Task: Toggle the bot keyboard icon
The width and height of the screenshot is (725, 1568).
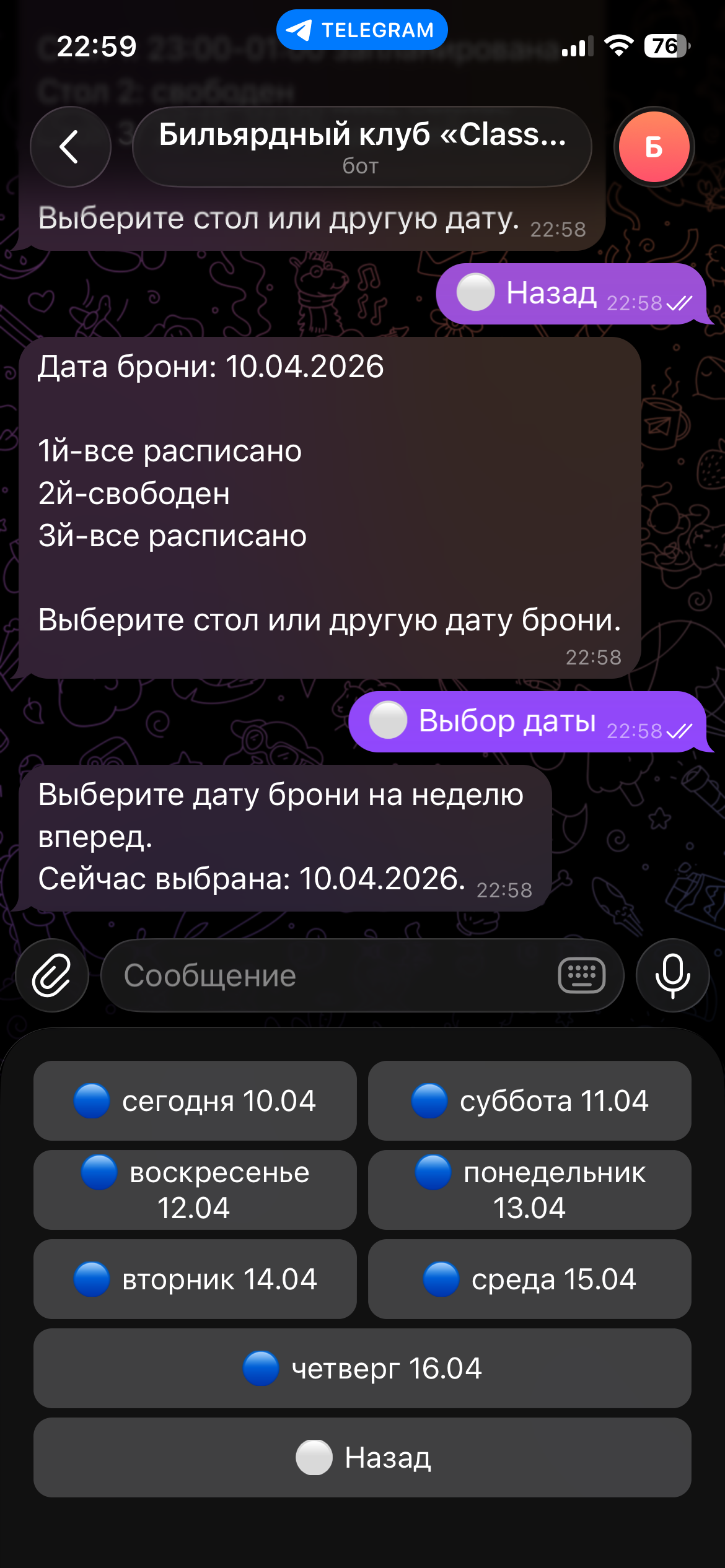Action: (x=581, y=975)
